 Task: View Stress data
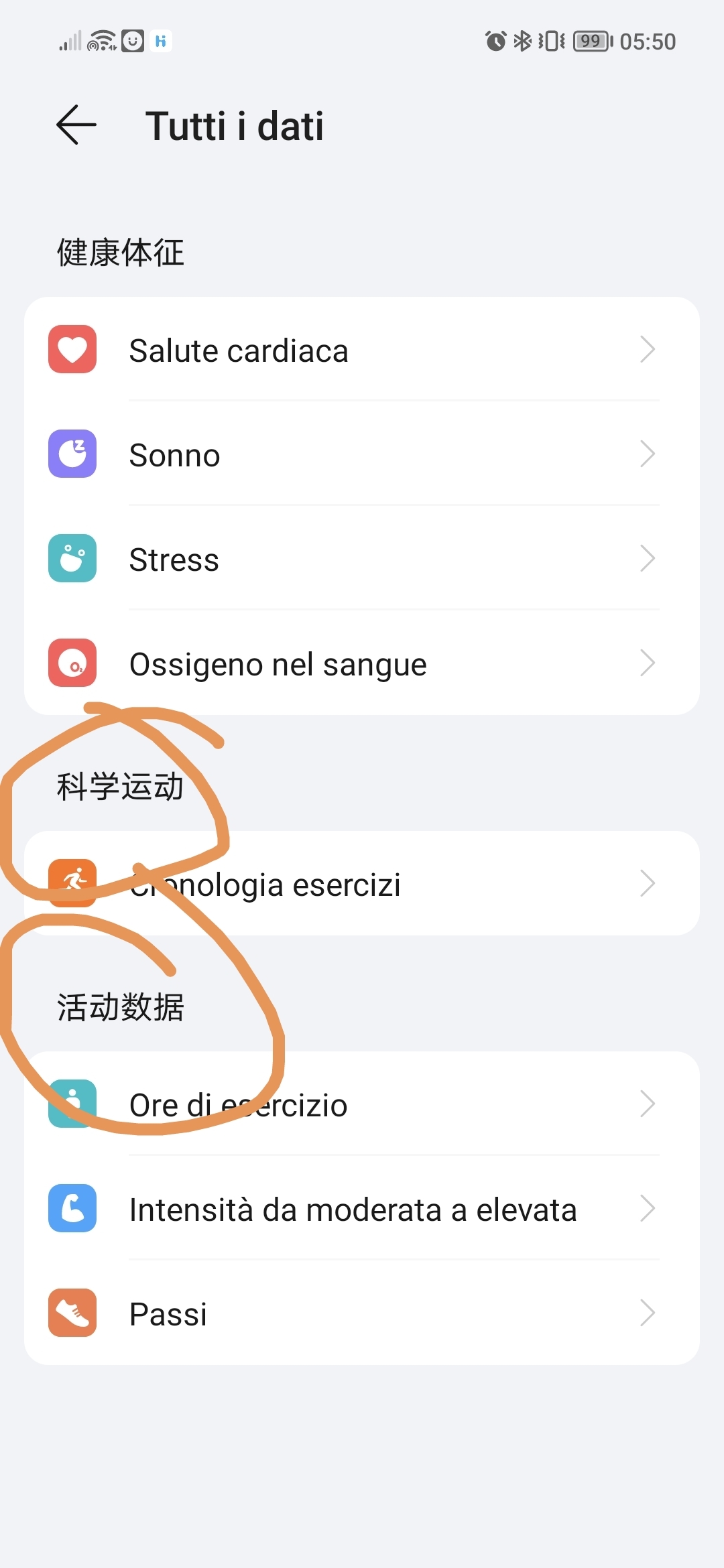click(x=362, y=559)
